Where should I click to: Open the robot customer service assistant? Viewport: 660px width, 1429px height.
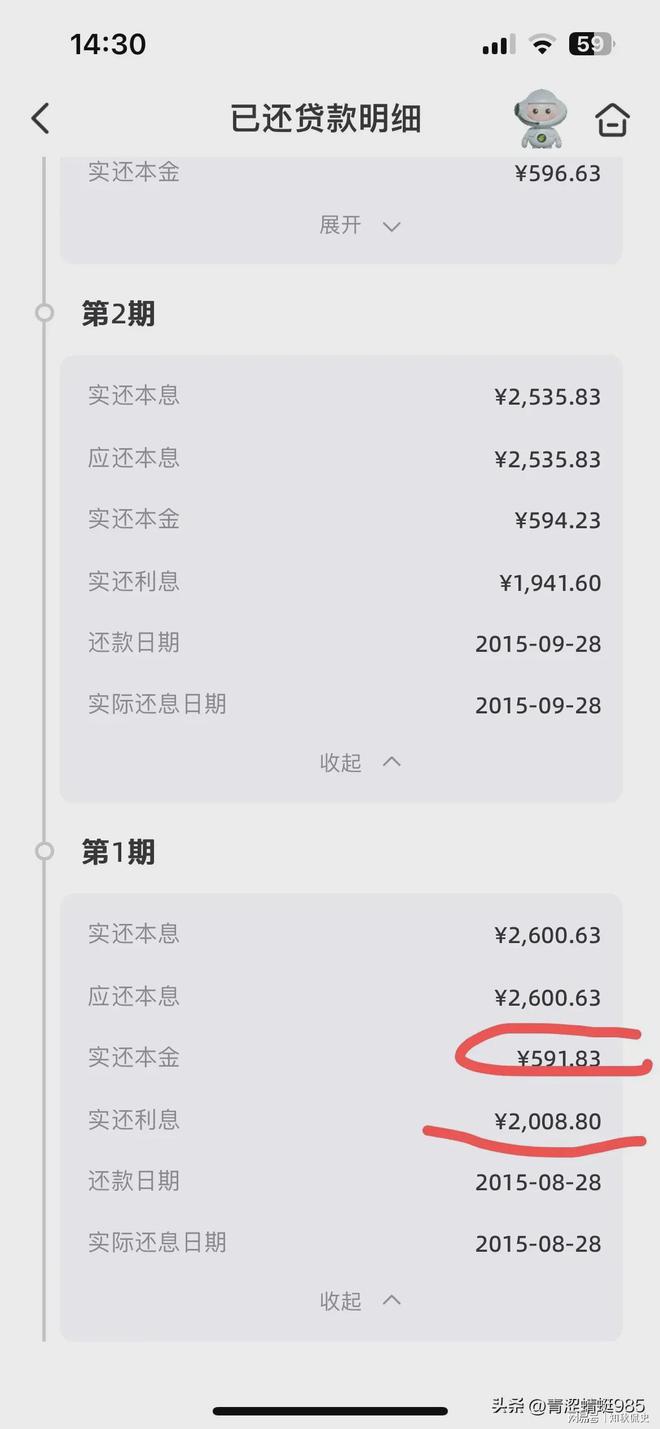(x=540, y=120)
